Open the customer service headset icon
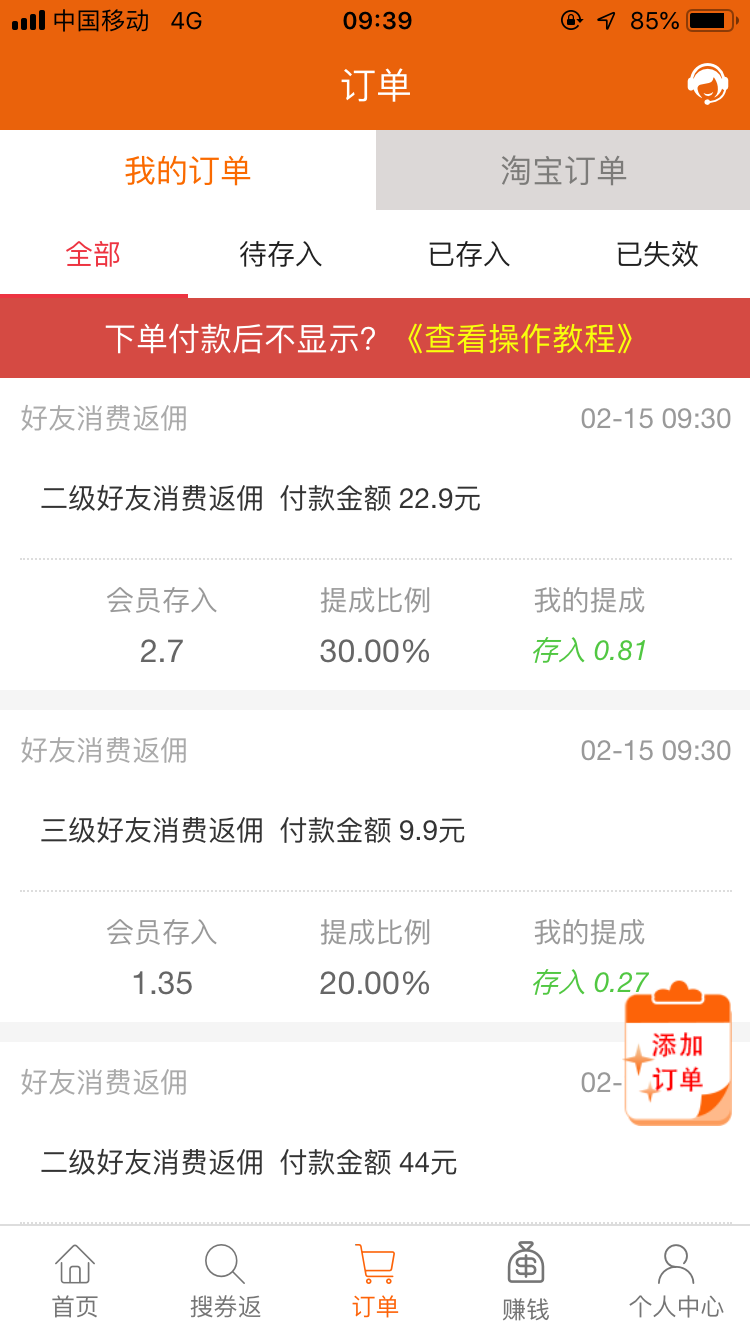750x1334 pixels. click(708, 84)
